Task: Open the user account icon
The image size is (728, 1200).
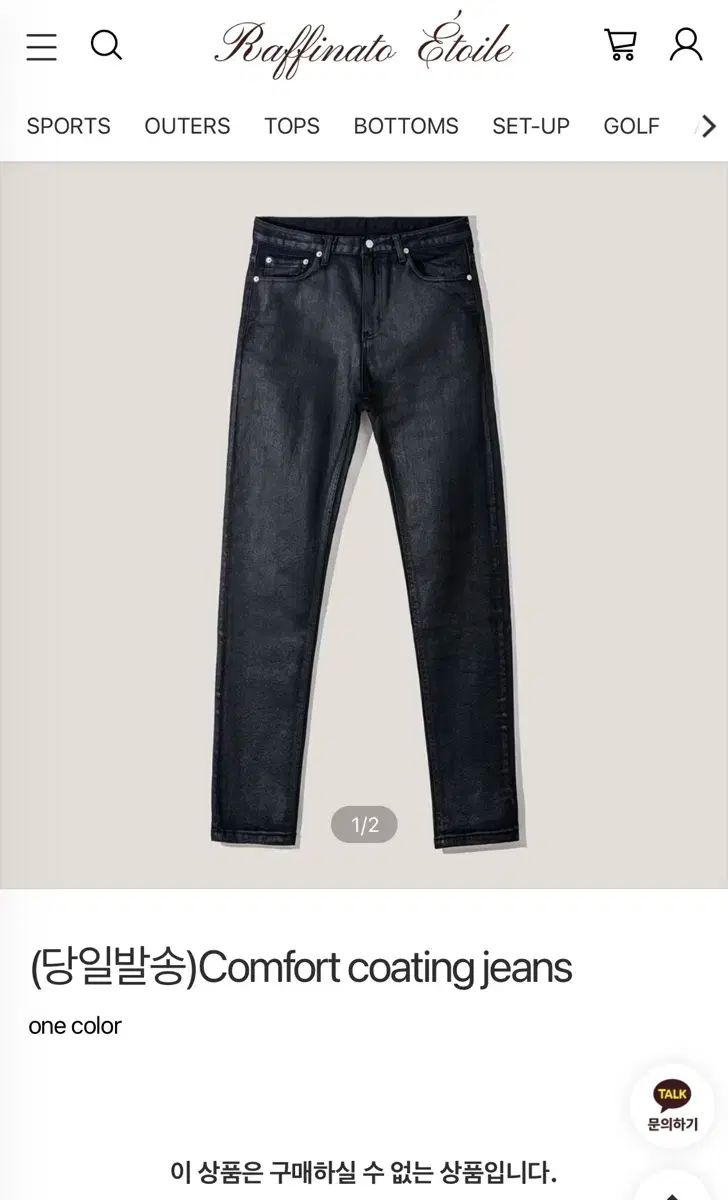Action: 686,44
